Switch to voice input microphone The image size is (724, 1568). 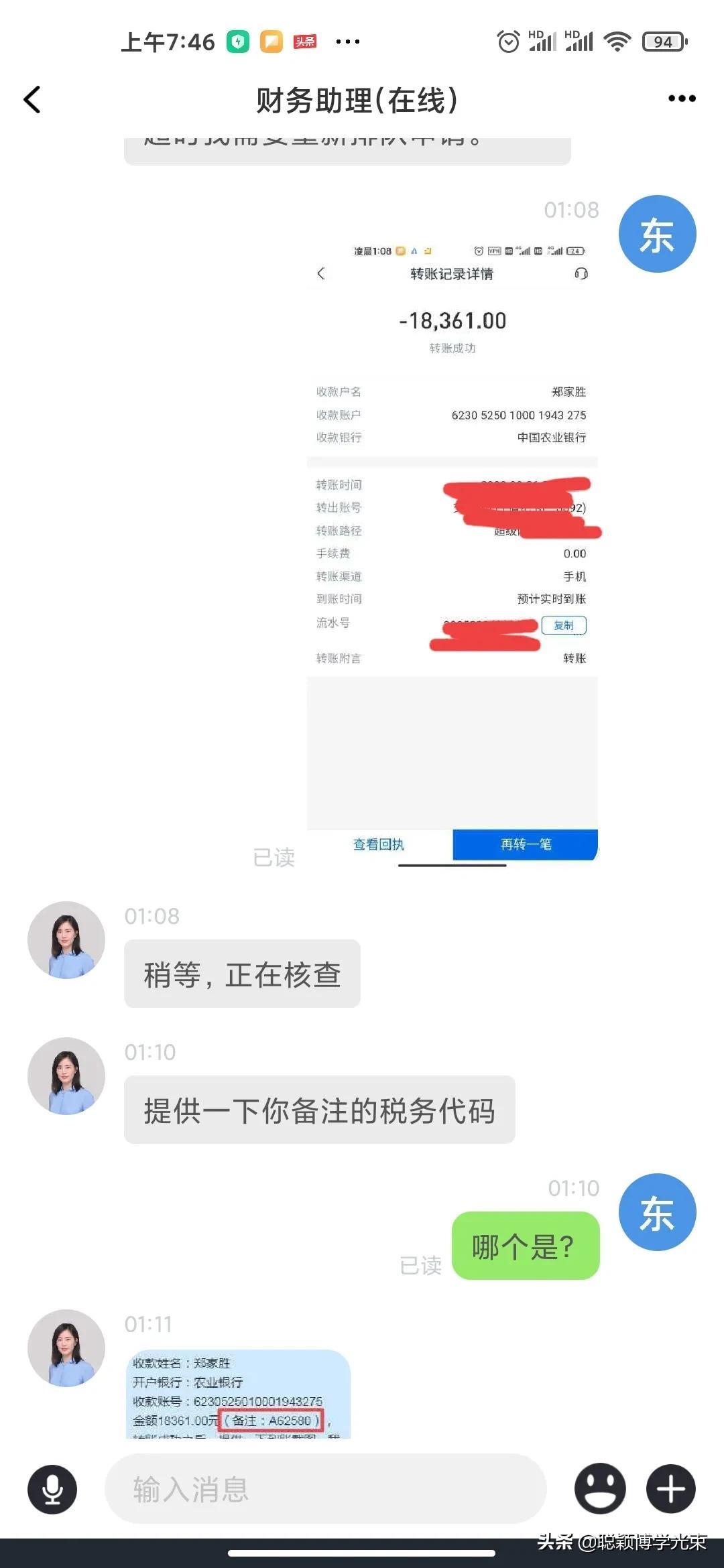tap(52, 1489)
